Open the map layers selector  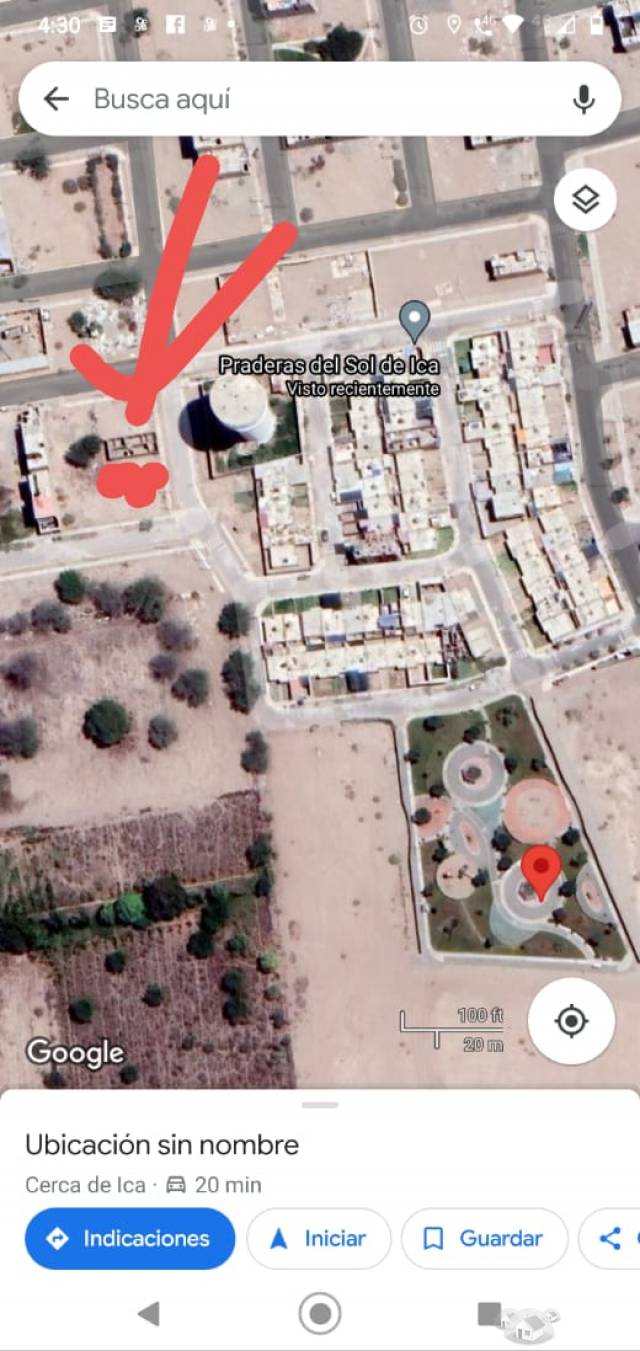point(585,200)
